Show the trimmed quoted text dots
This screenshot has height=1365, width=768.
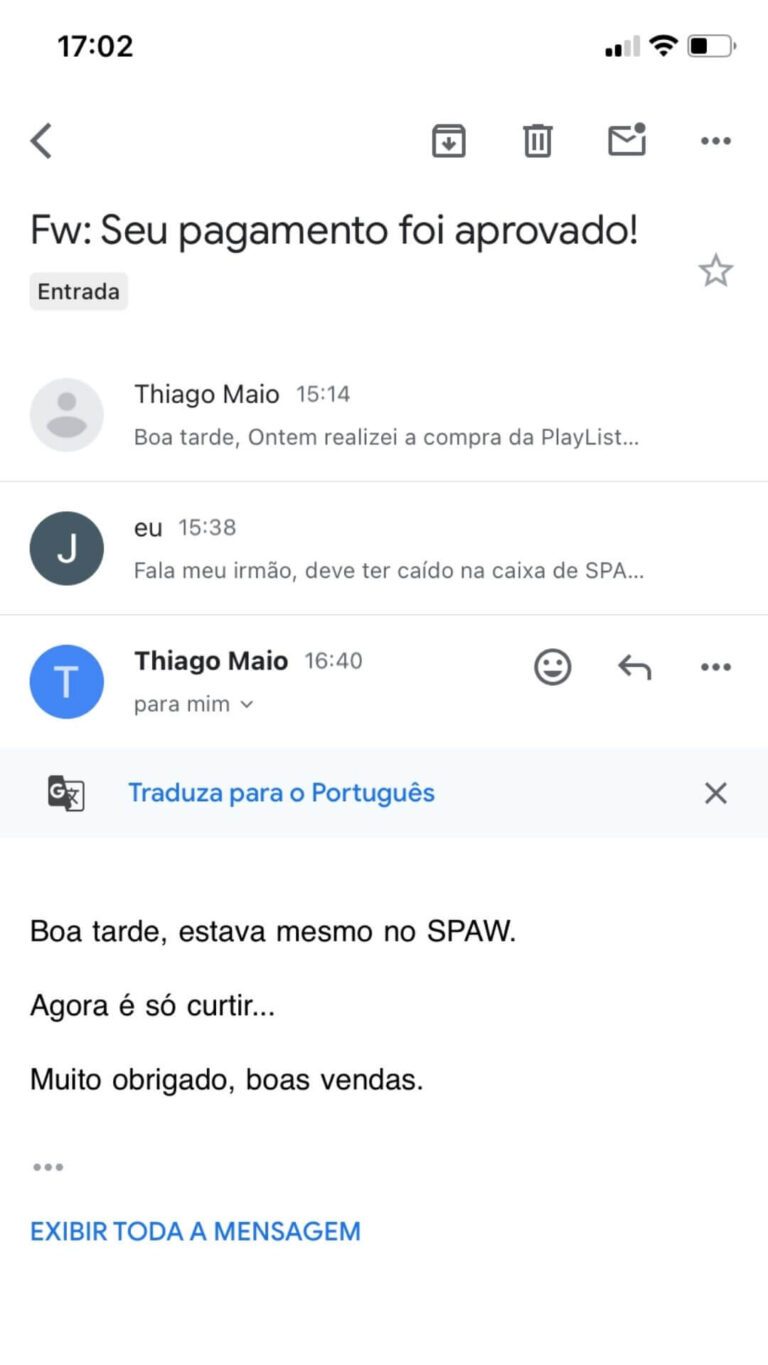pyautogui.click(x=47, y=1167)
